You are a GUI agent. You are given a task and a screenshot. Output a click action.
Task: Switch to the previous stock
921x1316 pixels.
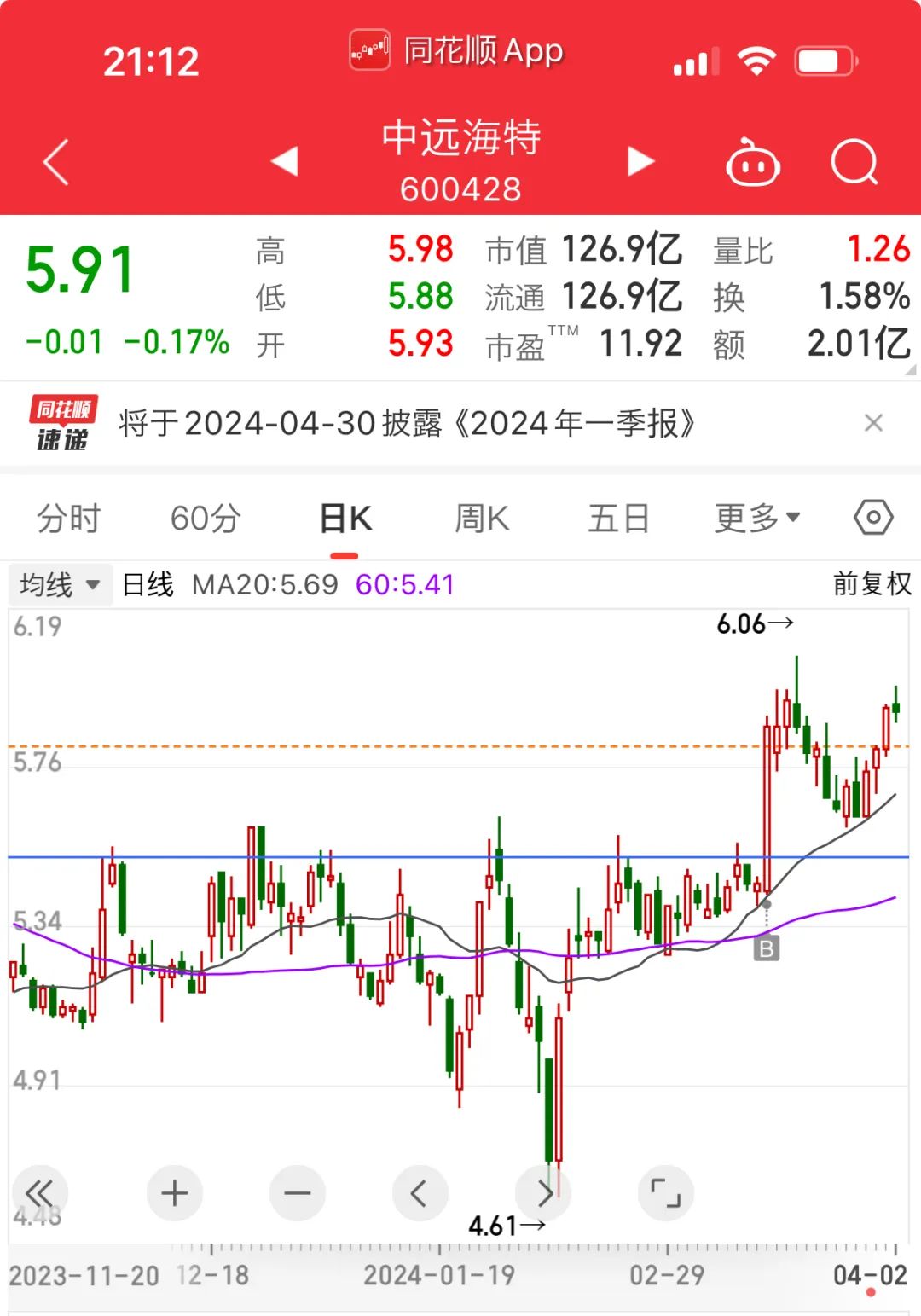[284, 161]
